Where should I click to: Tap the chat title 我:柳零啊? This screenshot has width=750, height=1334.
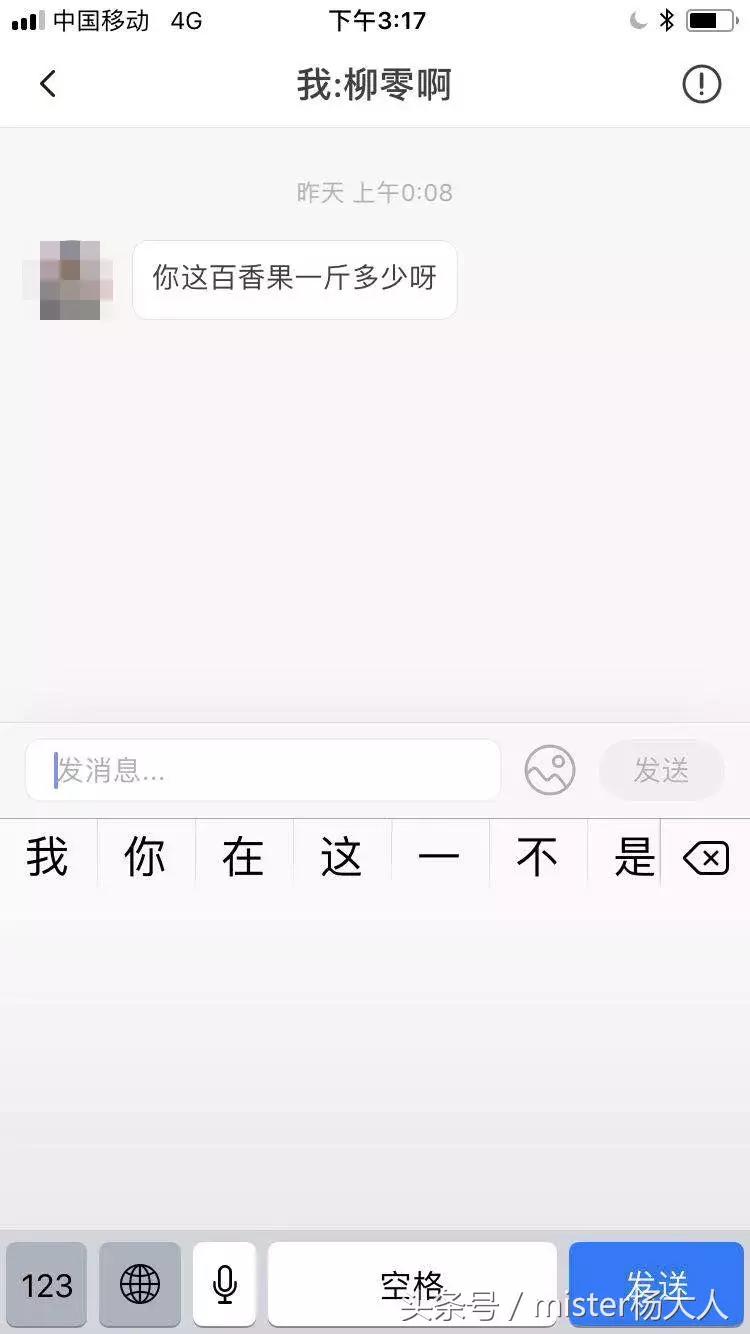(374, 84)
